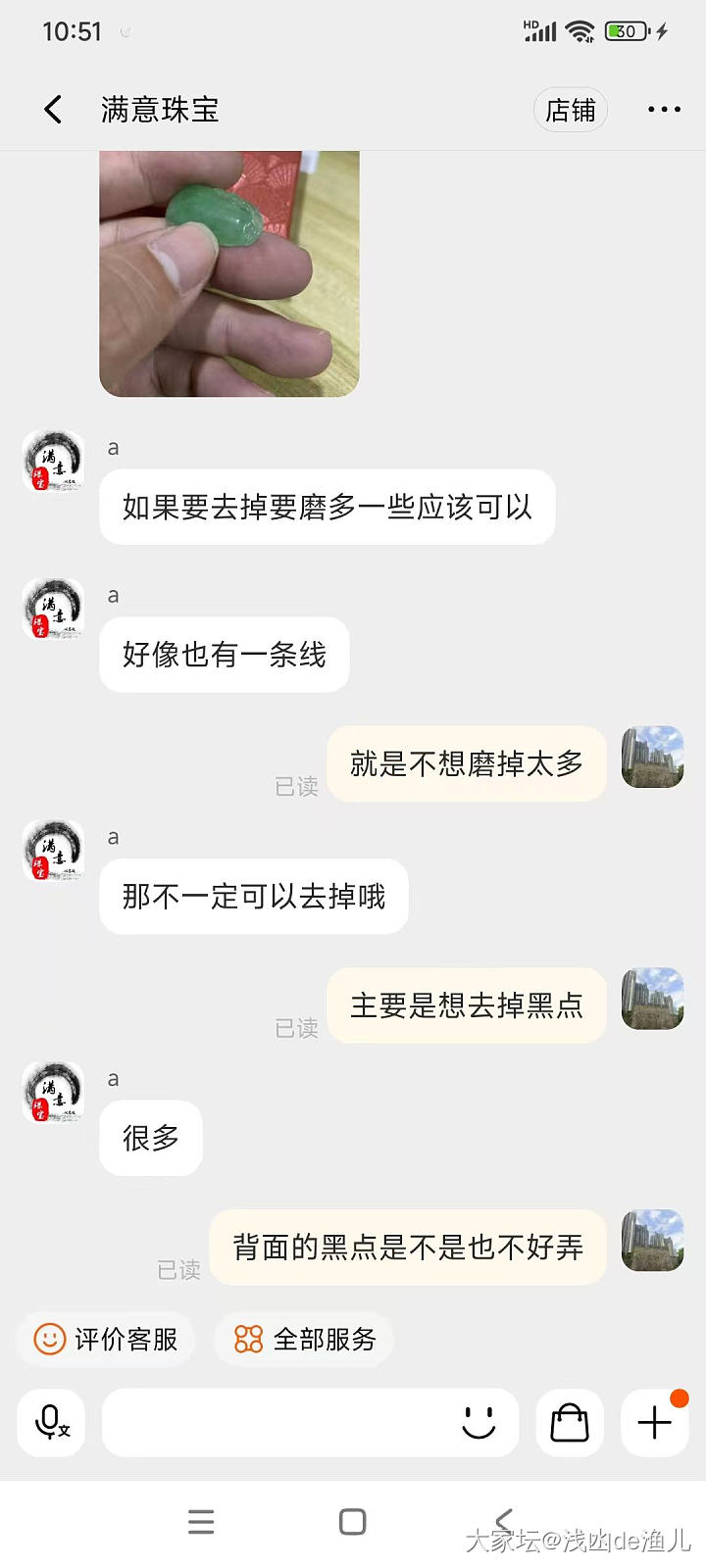Tap 评价客服 to rate the service
Screen dimensions: 706x1568
point(107,1339)
